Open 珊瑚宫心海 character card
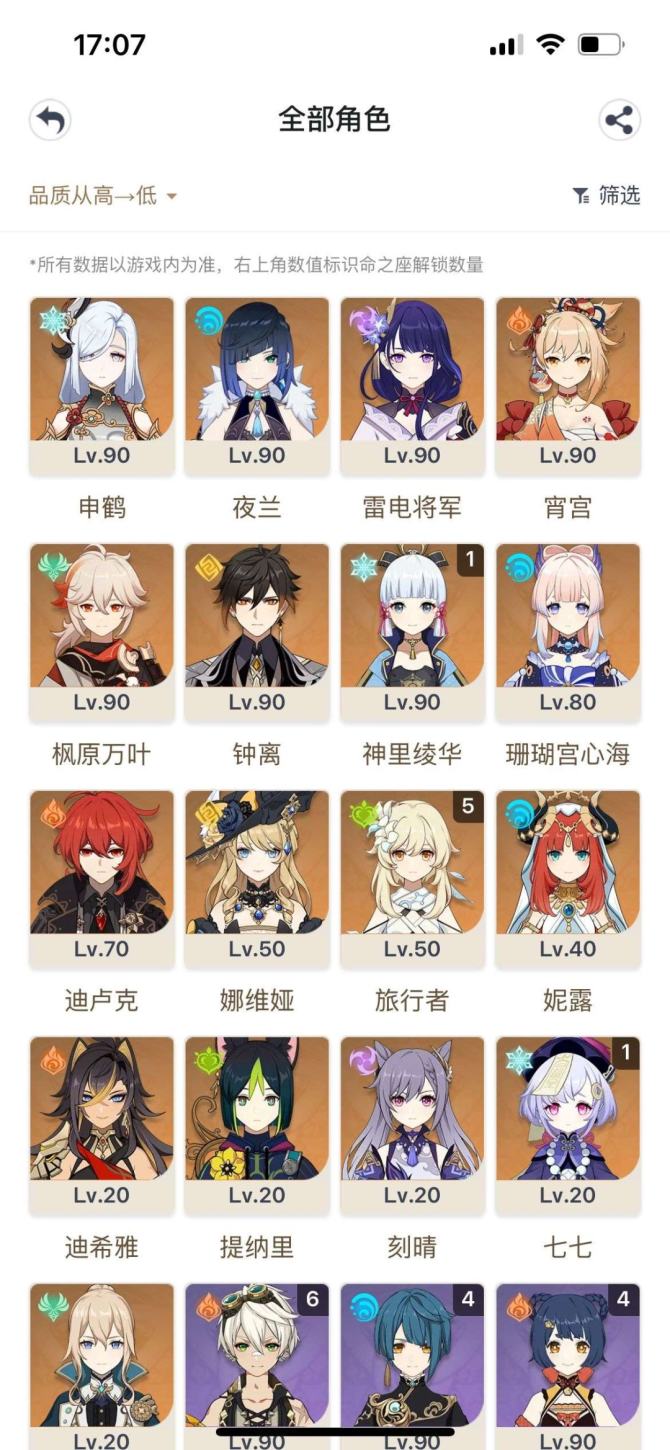This screenshot has width=670, height=1450. pyautogui.click(x=567, y=632)
